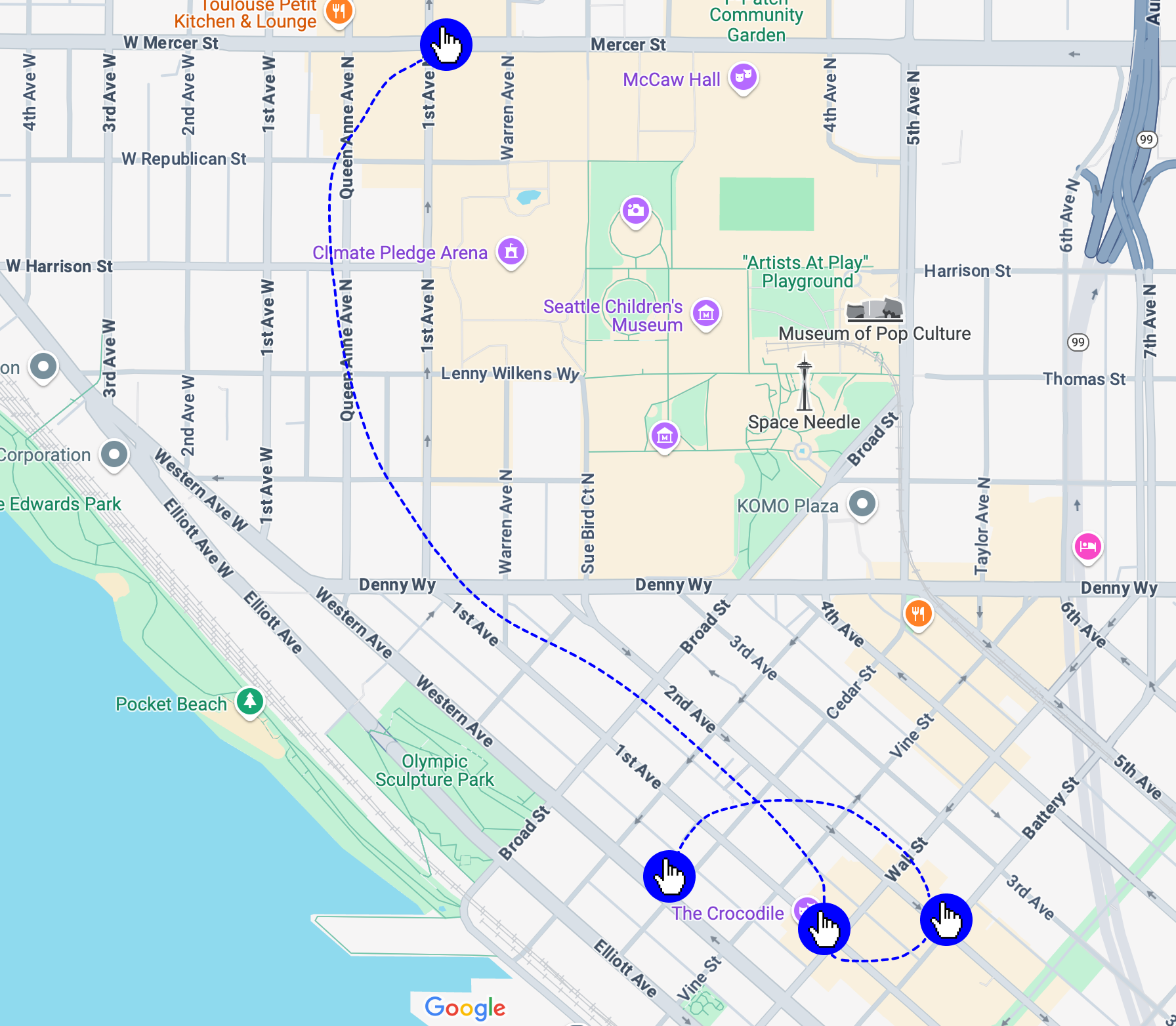The width and height of the screenshot is (1176, 1026).
Task: Open the KOMO Plaza pin
Action: tap(862, 504)
